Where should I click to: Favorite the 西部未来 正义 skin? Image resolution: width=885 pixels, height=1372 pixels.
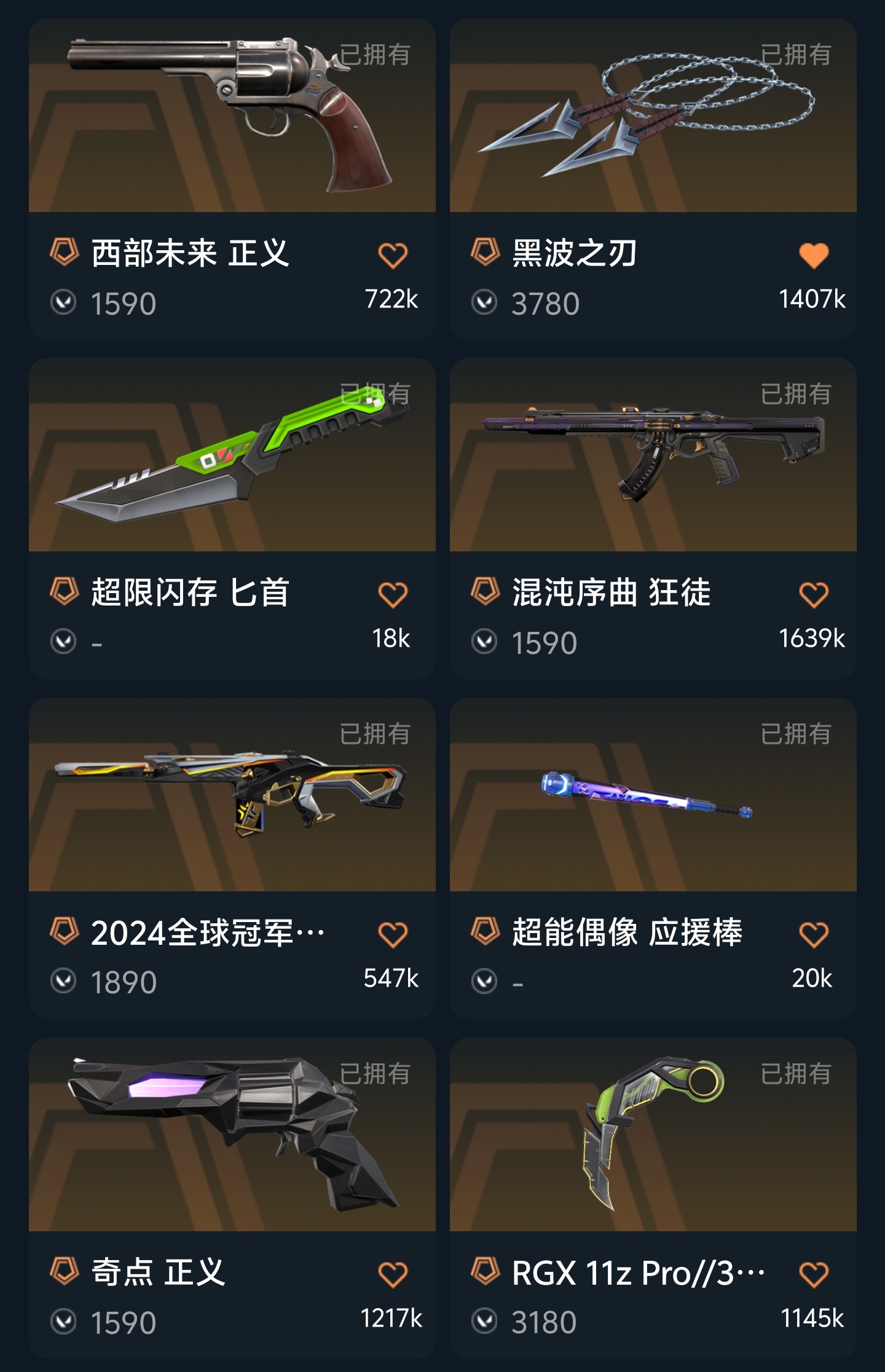(x=393, y=256)
